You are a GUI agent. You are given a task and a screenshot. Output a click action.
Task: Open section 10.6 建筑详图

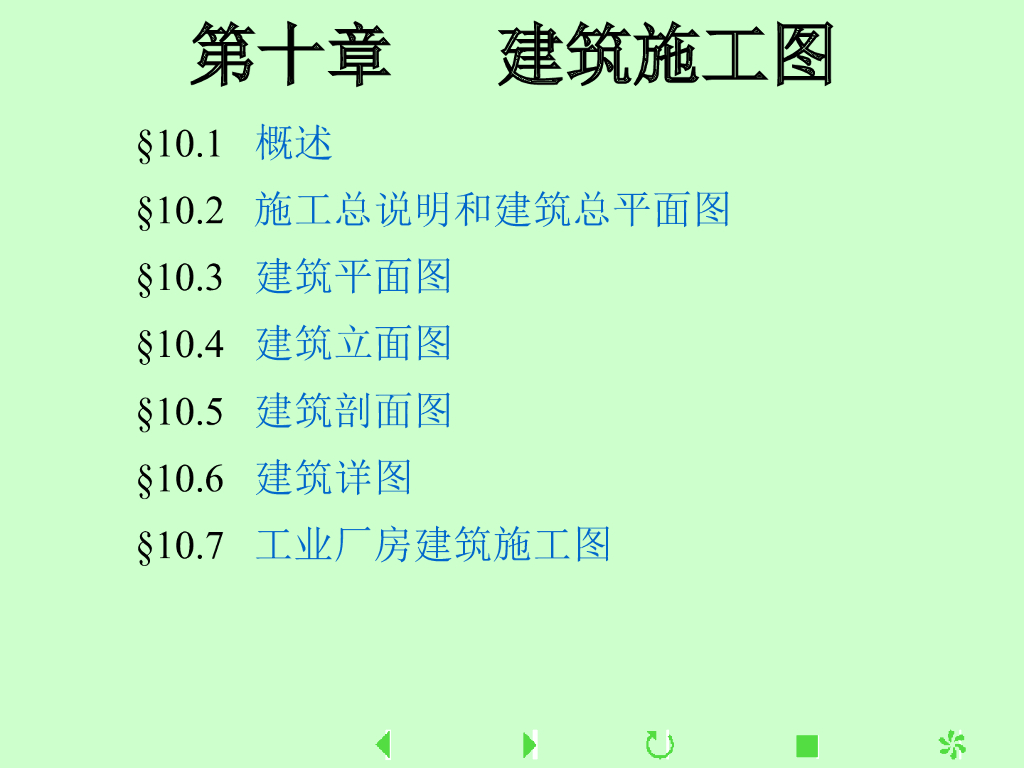point(333,478)
